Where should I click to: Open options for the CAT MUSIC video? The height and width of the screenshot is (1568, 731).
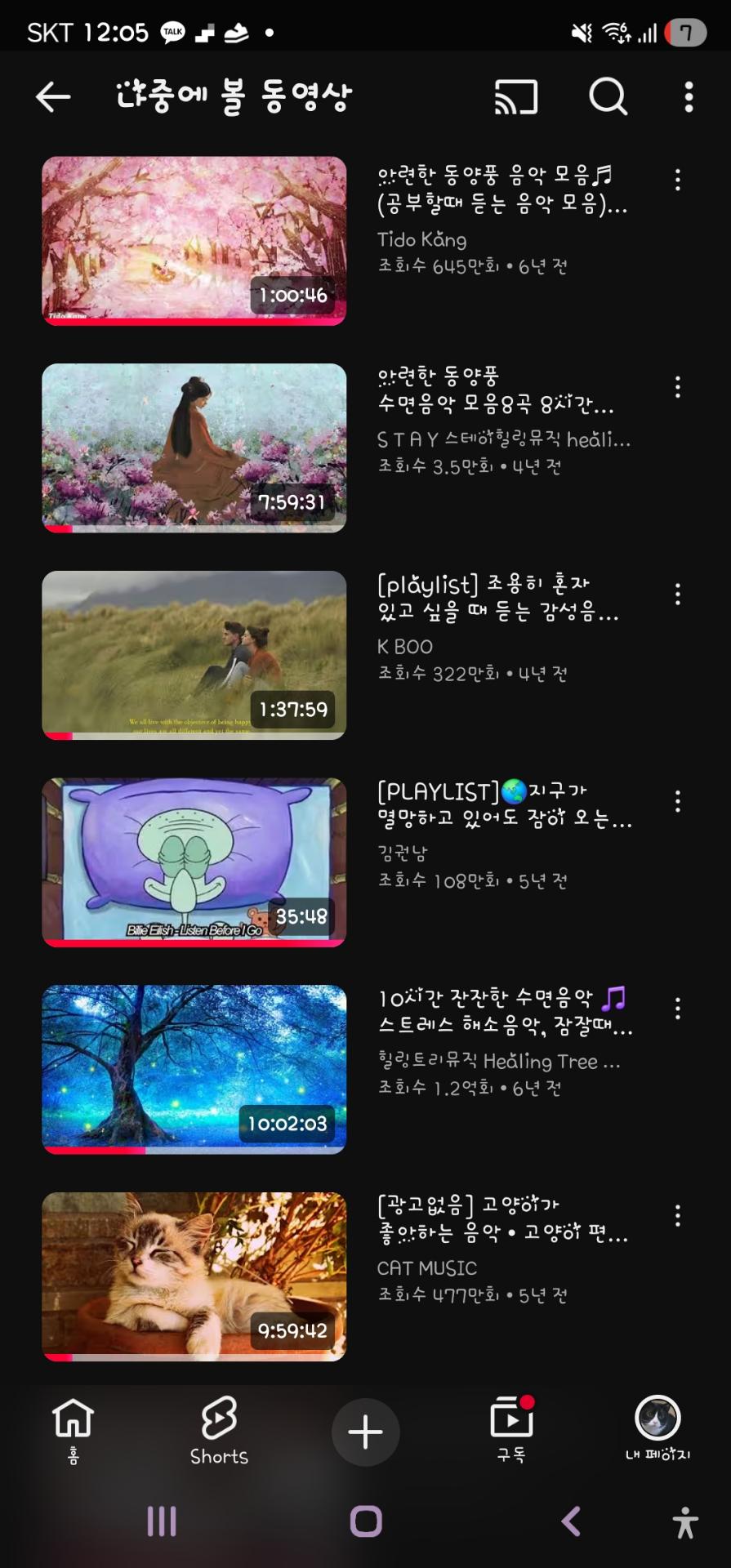tap(677, 1216)
